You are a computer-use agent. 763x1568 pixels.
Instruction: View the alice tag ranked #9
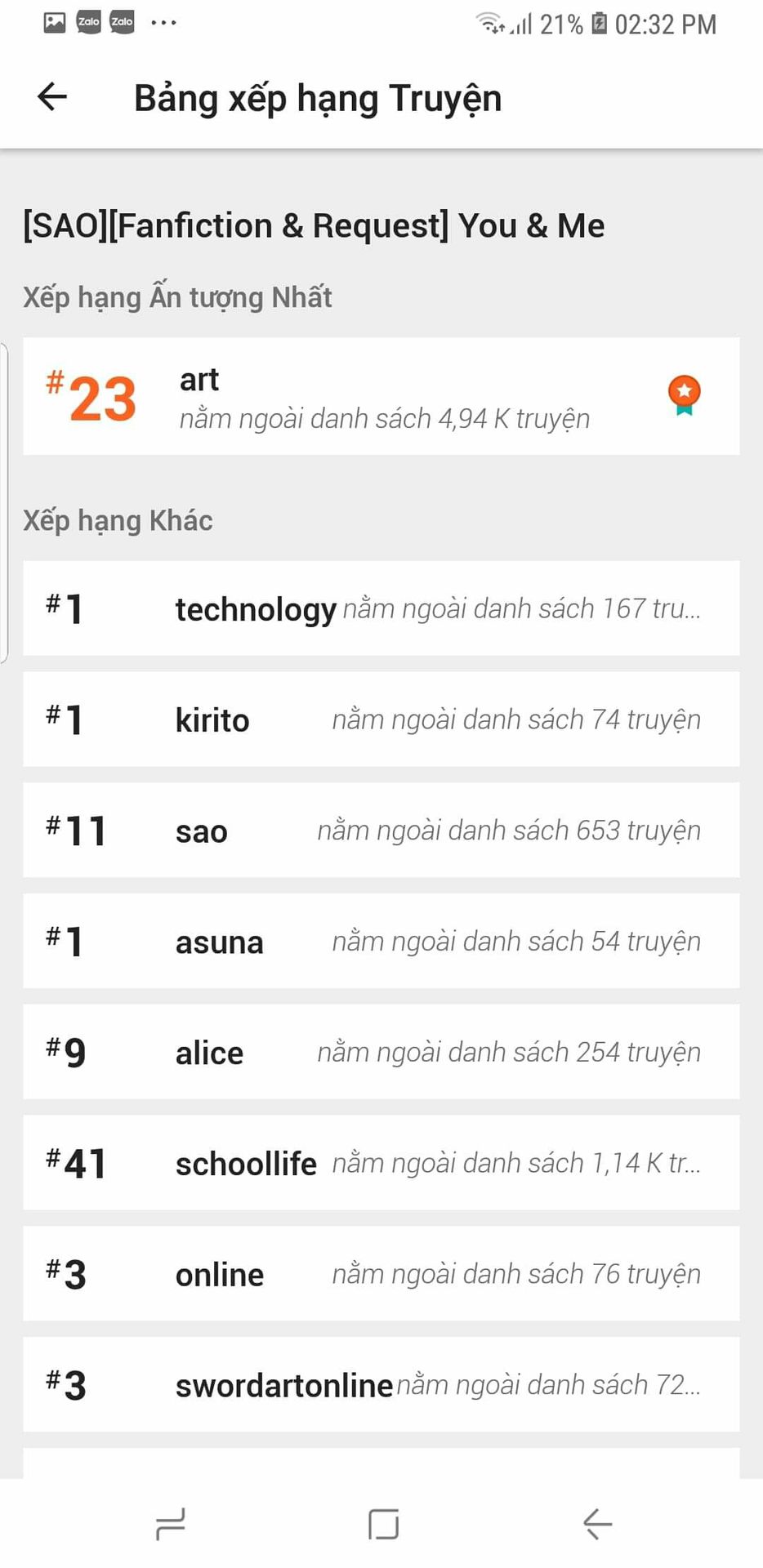click(381, 1052)
